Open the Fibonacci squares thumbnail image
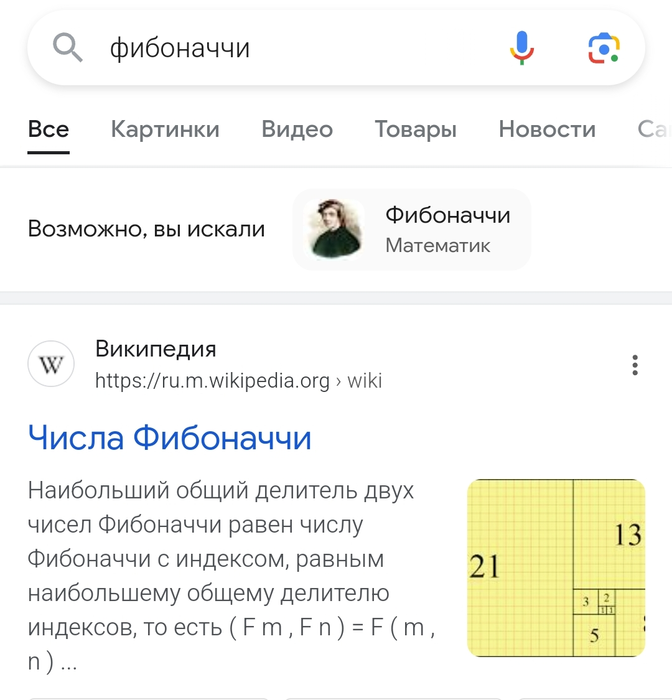 556,567
